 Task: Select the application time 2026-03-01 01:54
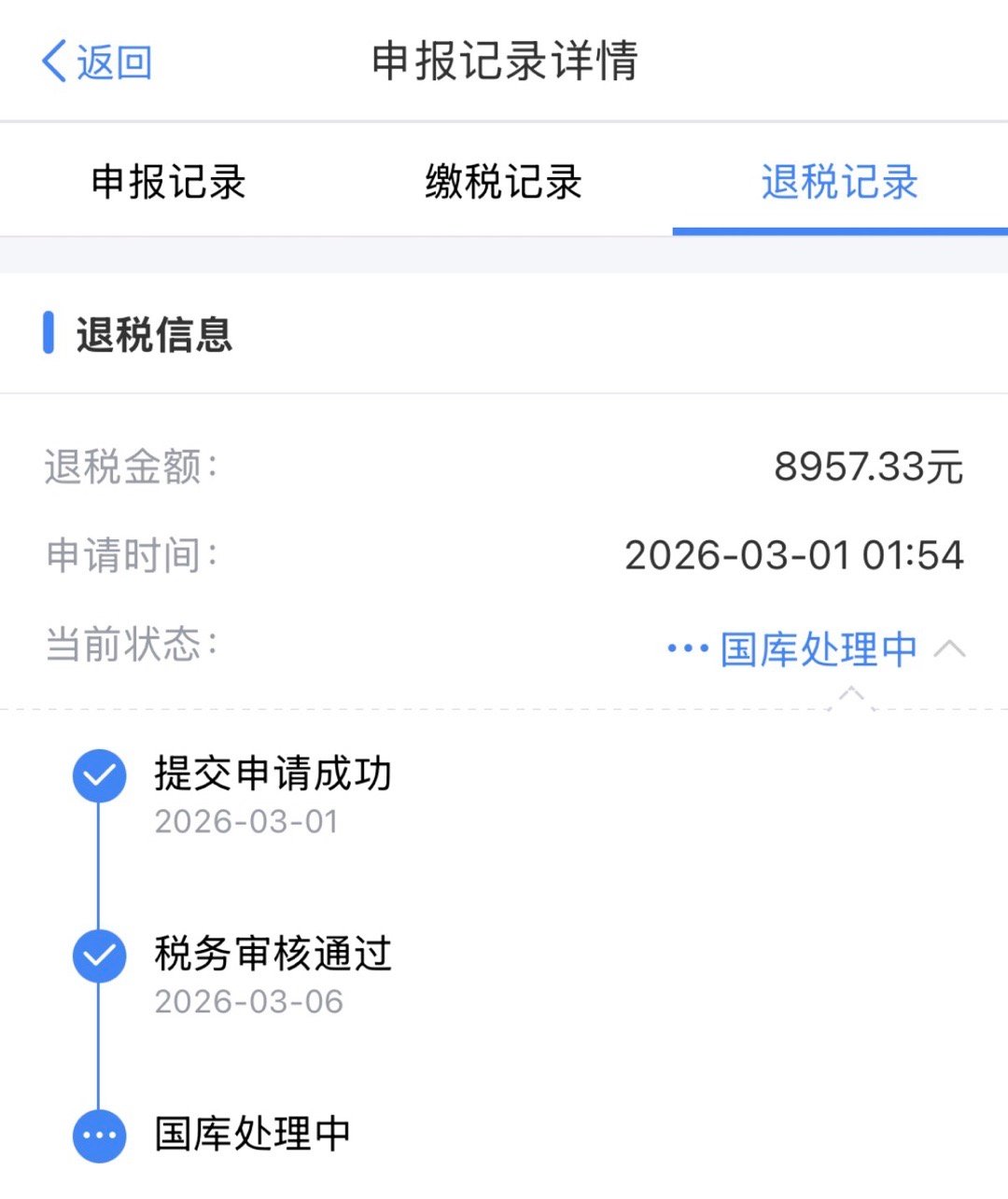pos(794,555)
